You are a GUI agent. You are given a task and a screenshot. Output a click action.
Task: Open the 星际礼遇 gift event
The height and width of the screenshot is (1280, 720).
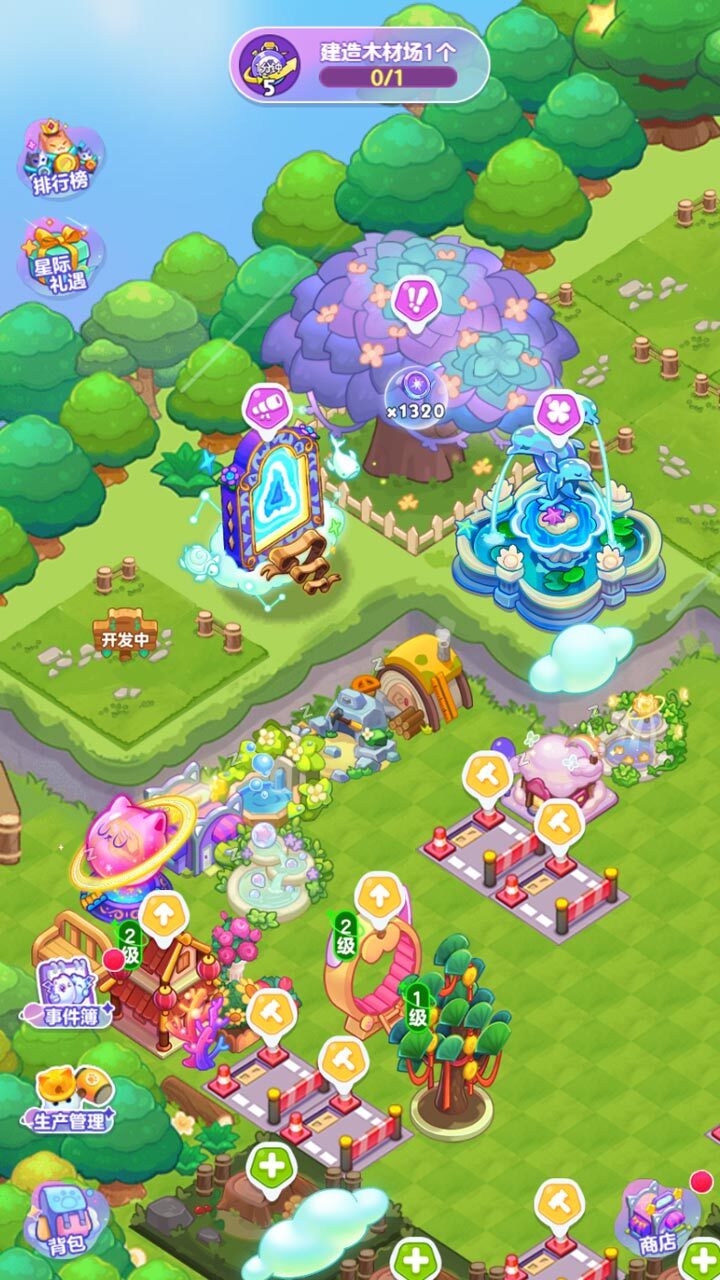[x=58, y=257]
